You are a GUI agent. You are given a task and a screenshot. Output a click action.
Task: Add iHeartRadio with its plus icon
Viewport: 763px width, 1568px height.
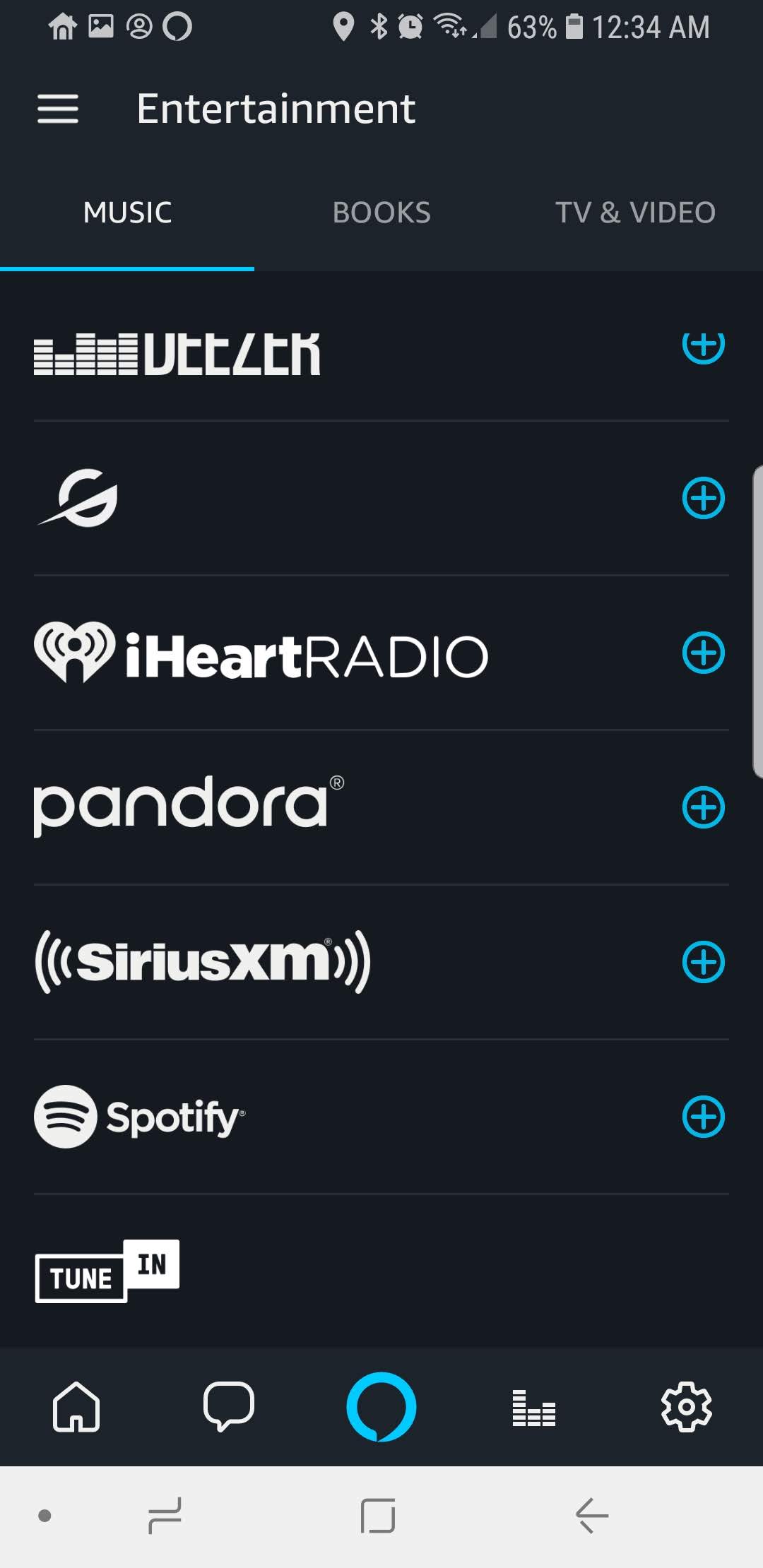pos(704,653)
